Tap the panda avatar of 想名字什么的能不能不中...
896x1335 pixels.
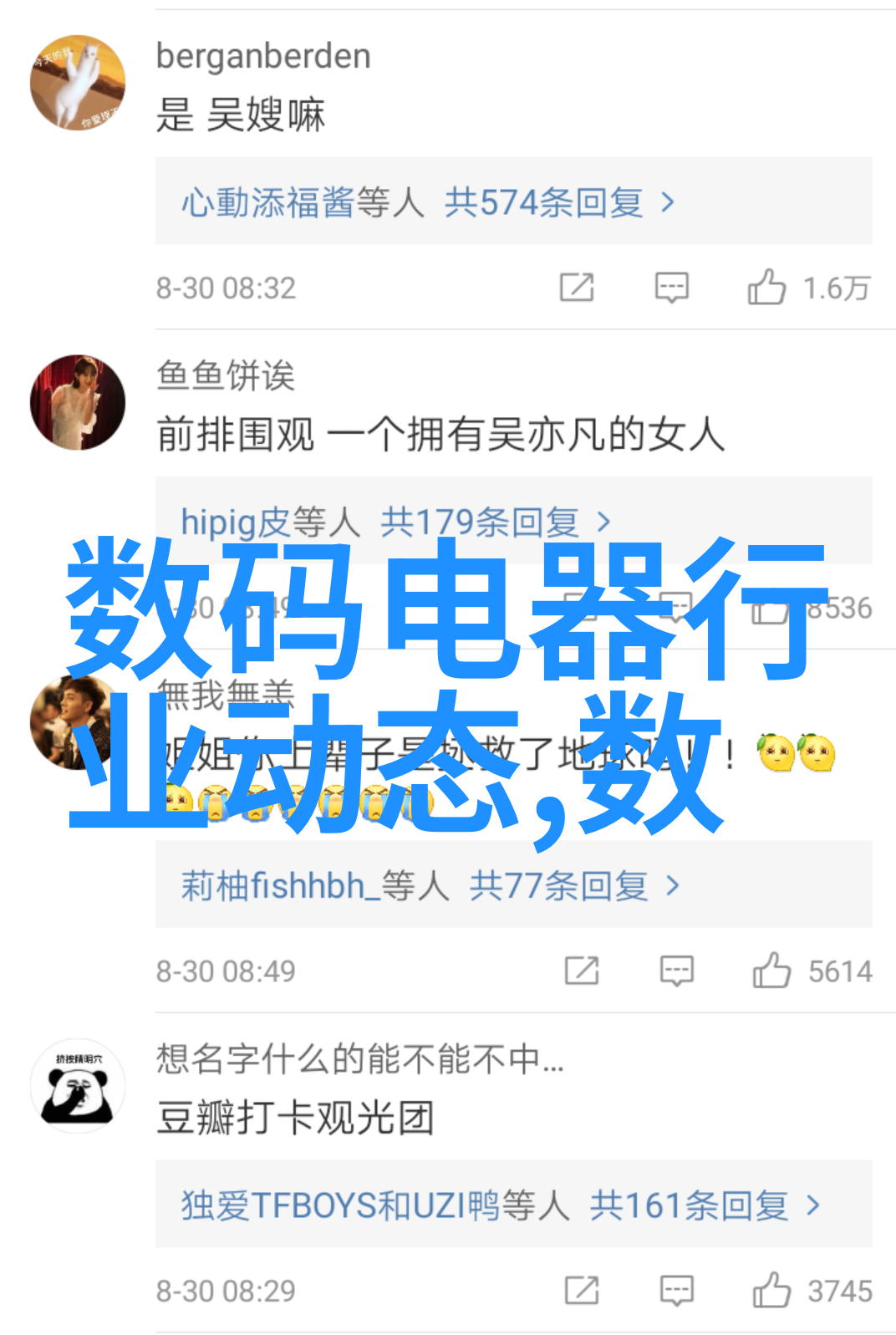pos(78,1086)
